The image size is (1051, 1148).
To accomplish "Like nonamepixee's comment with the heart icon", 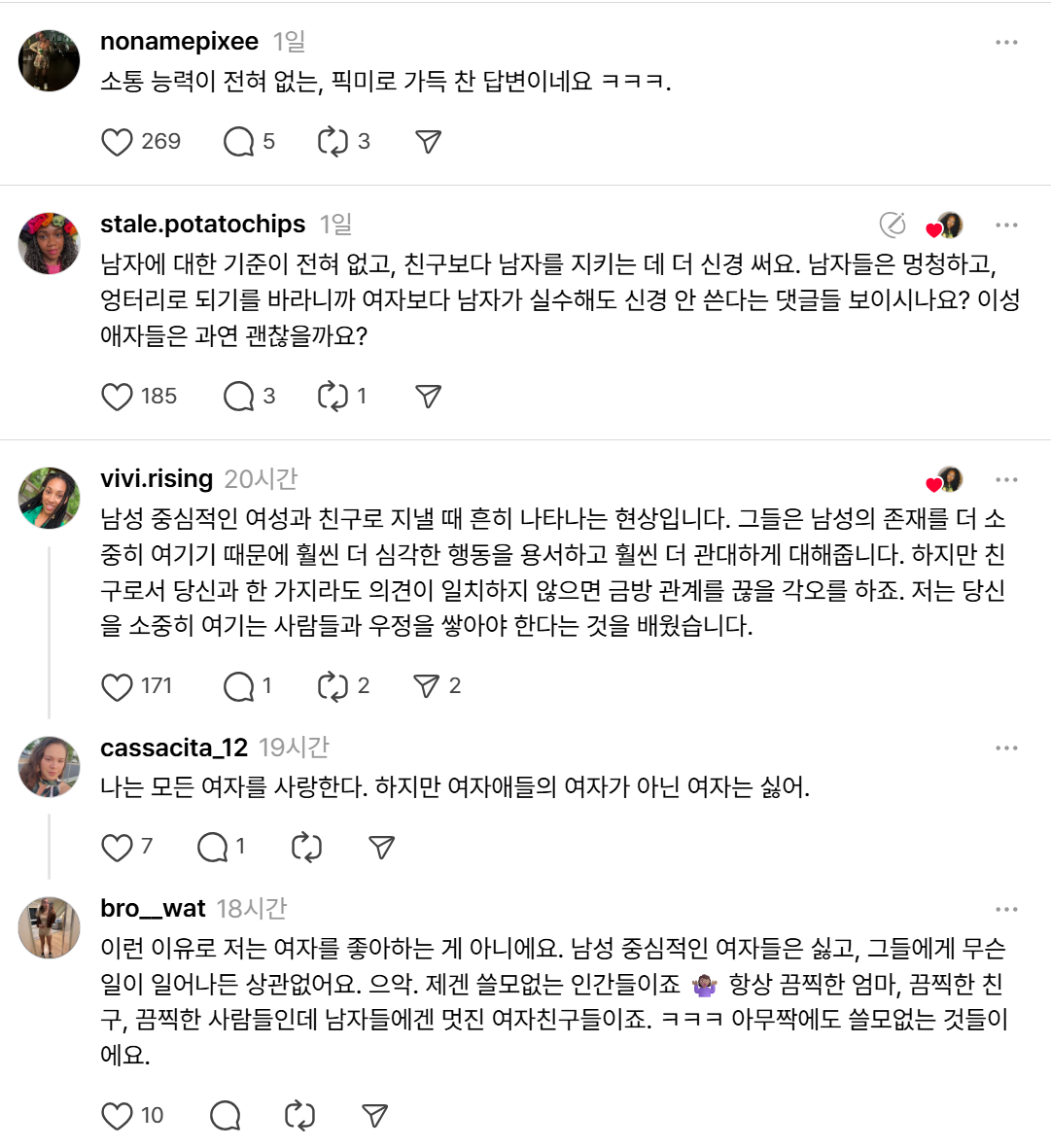I will 118,142.
